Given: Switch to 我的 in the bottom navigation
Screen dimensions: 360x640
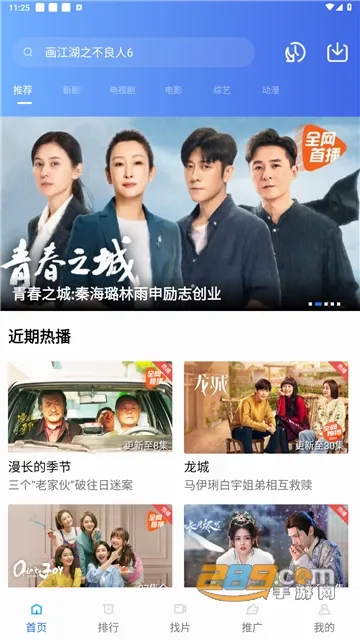Looking at the screenshot, I should (x=324, y=618).
